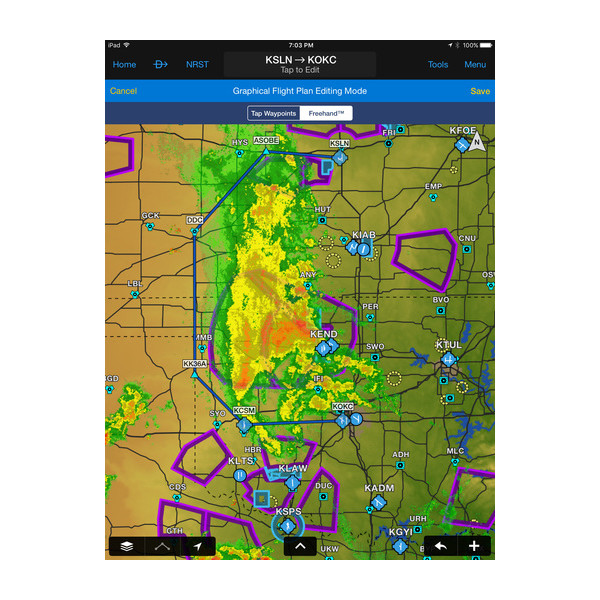Select the KOKC airport on map
This screenshot has width=600, height=600.
[342, 421]
